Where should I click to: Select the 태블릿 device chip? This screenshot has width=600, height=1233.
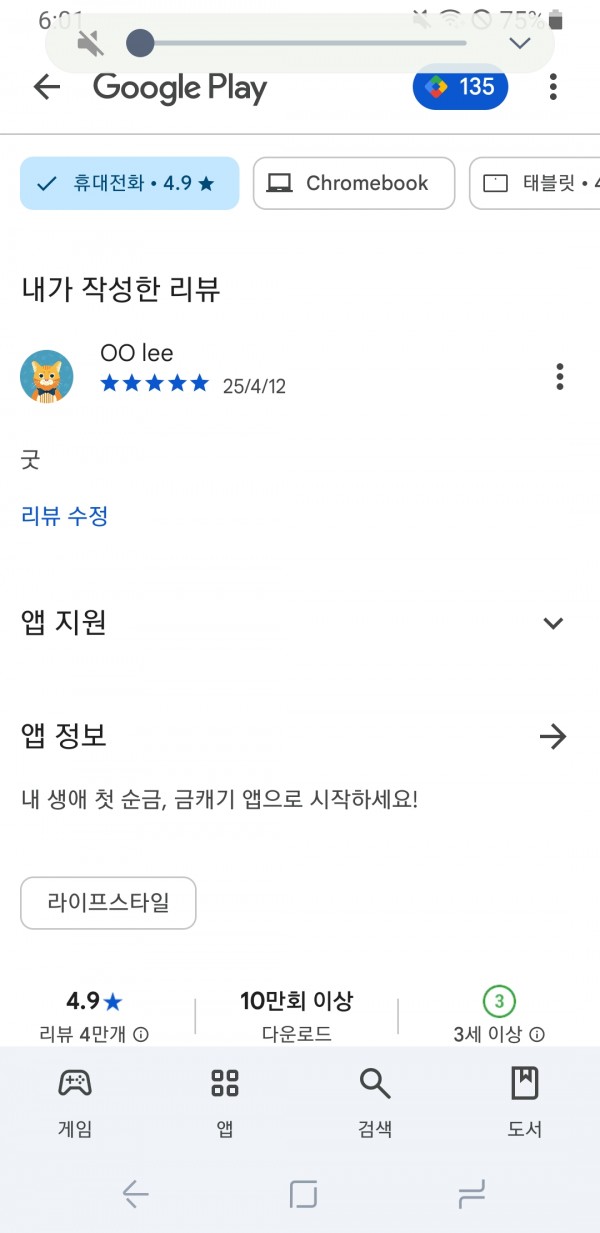535,183
